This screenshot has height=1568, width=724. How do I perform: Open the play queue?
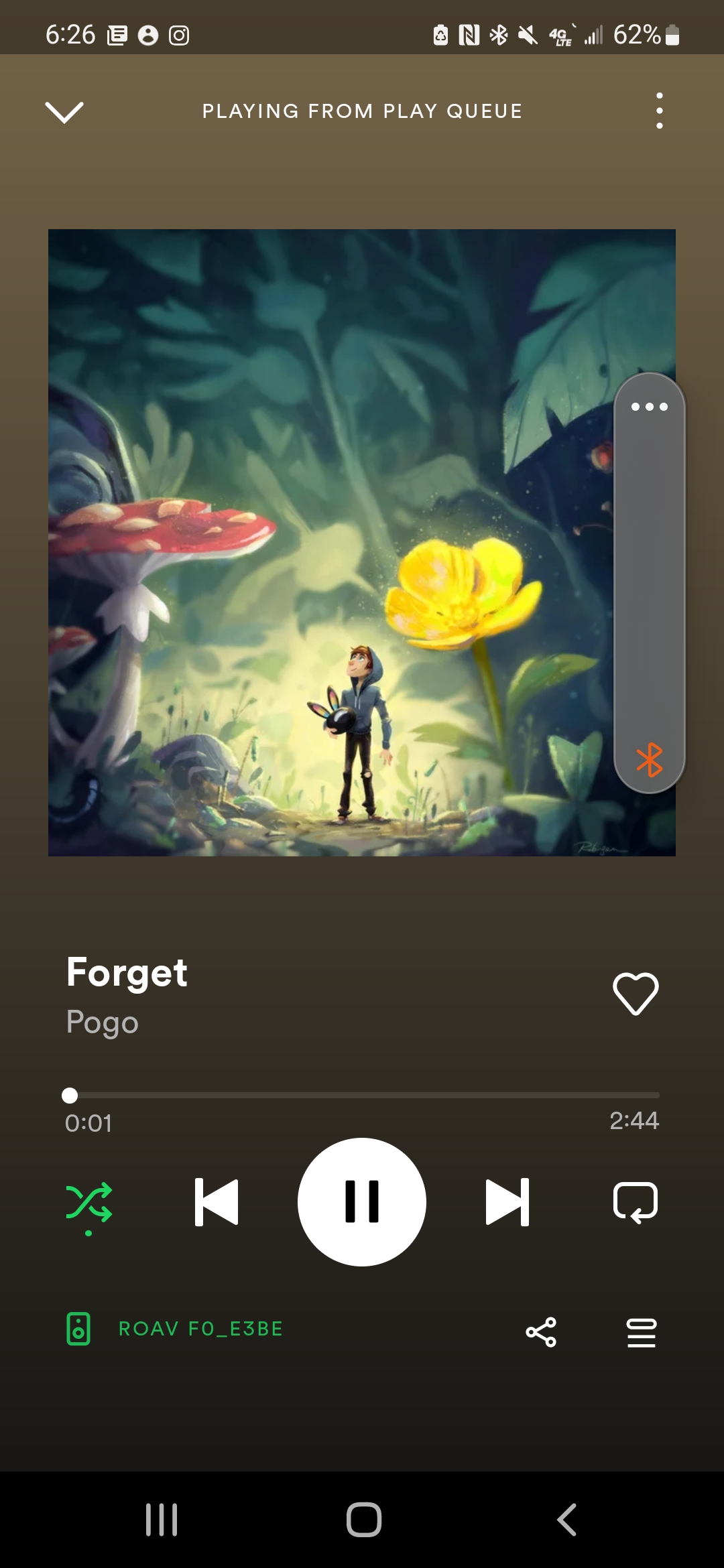pos(642,1332)
